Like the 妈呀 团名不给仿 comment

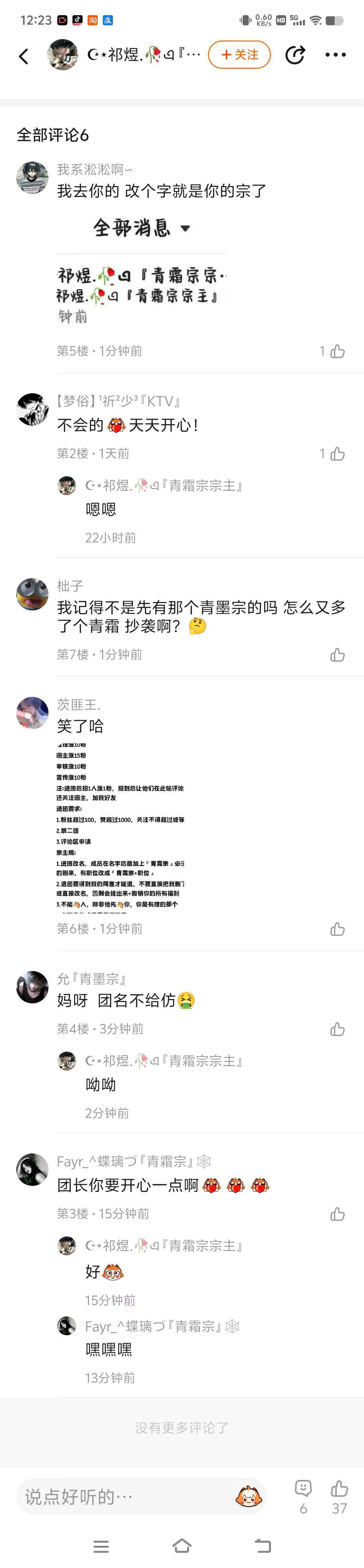pyautogui.click(x=337, y=1029)
